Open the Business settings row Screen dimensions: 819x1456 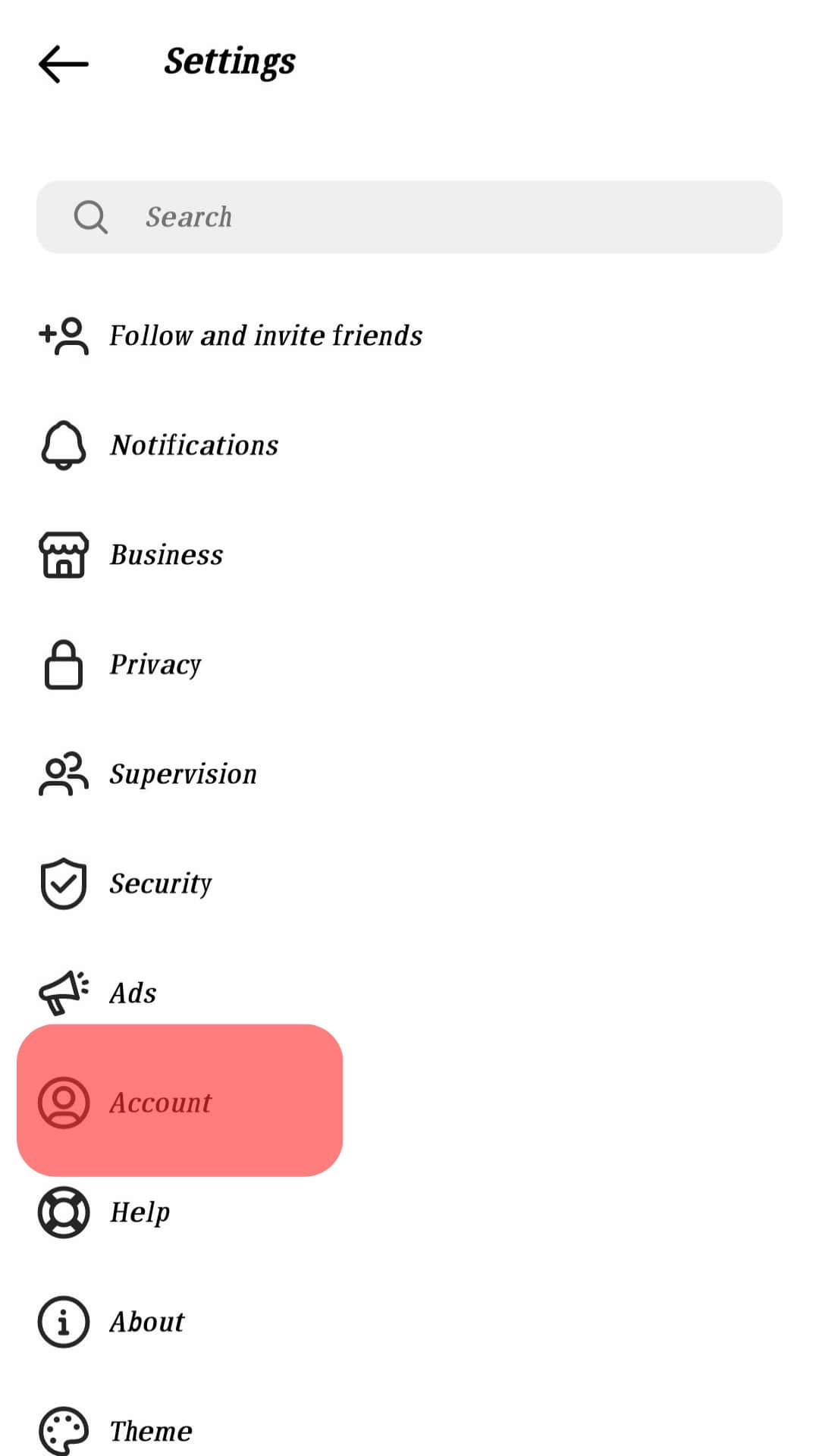[166, 555]
